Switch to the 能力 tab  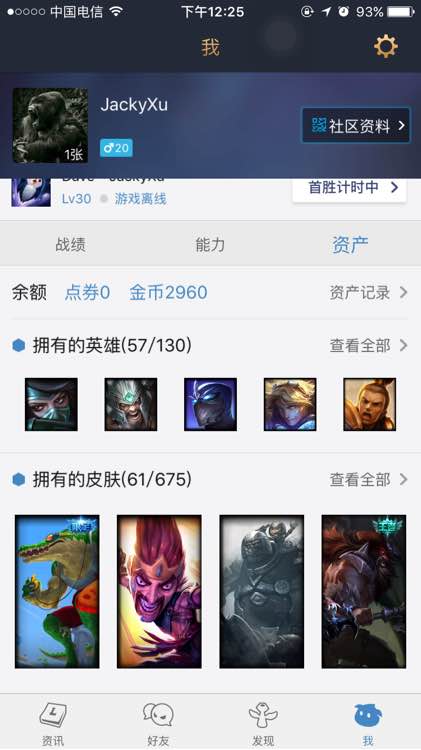[x=210, y=244]
